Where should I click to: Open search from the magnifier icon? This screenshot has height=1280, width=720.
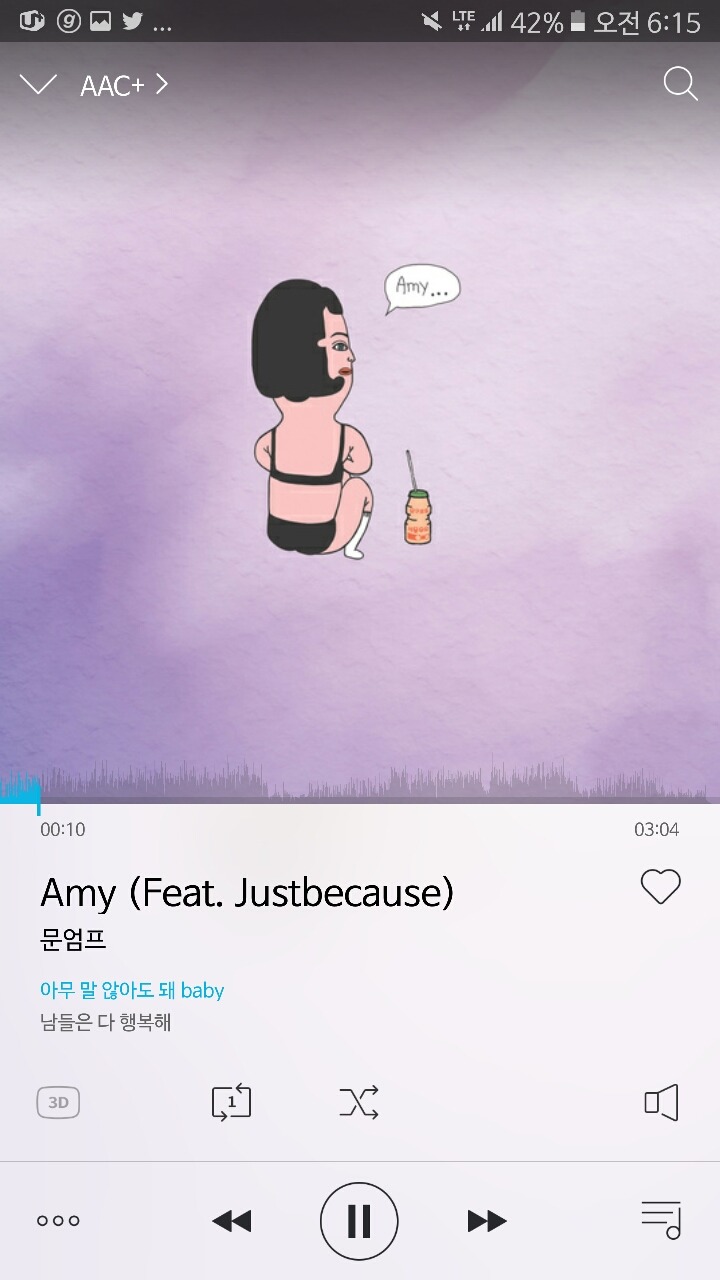click(680, 85)
